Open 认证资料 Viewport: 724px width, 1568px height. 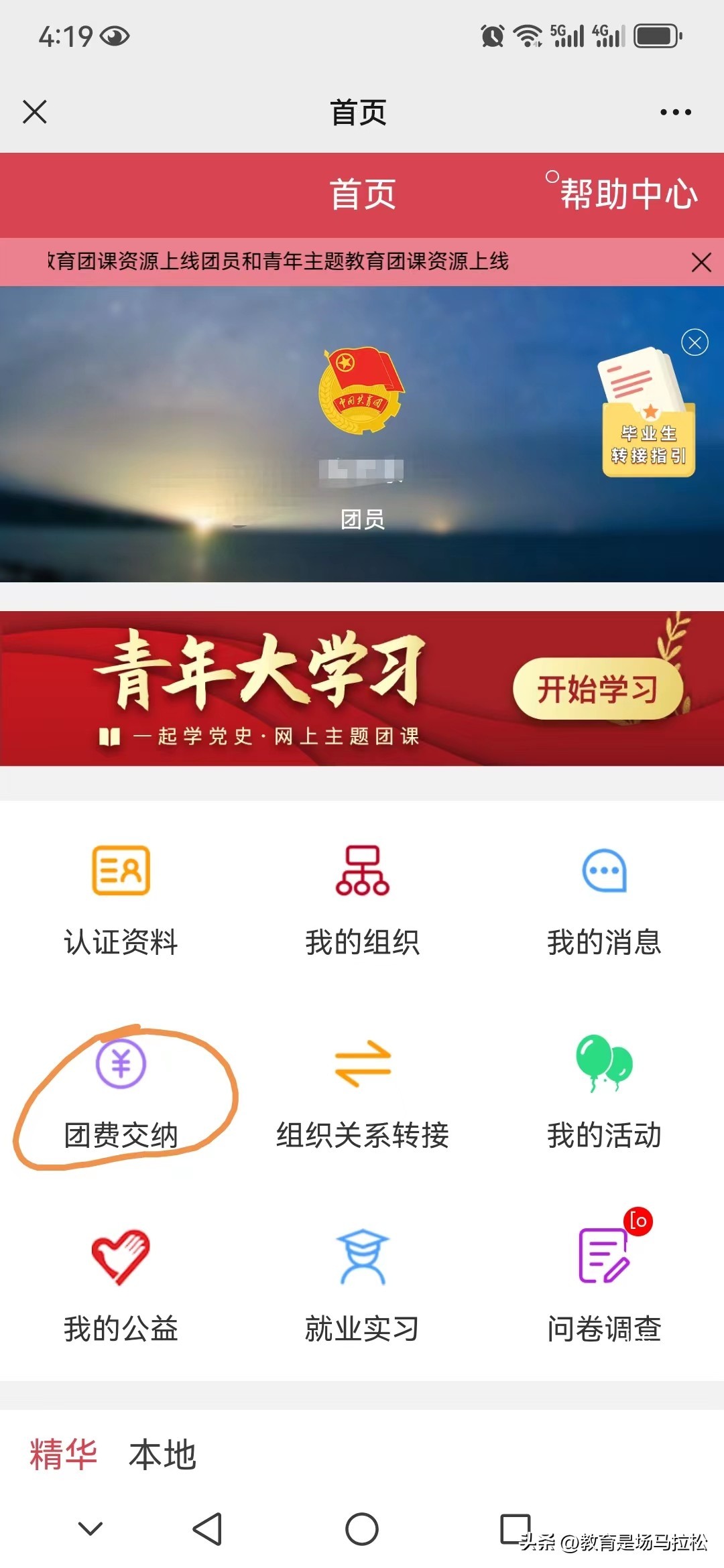[x=121, y=899]
